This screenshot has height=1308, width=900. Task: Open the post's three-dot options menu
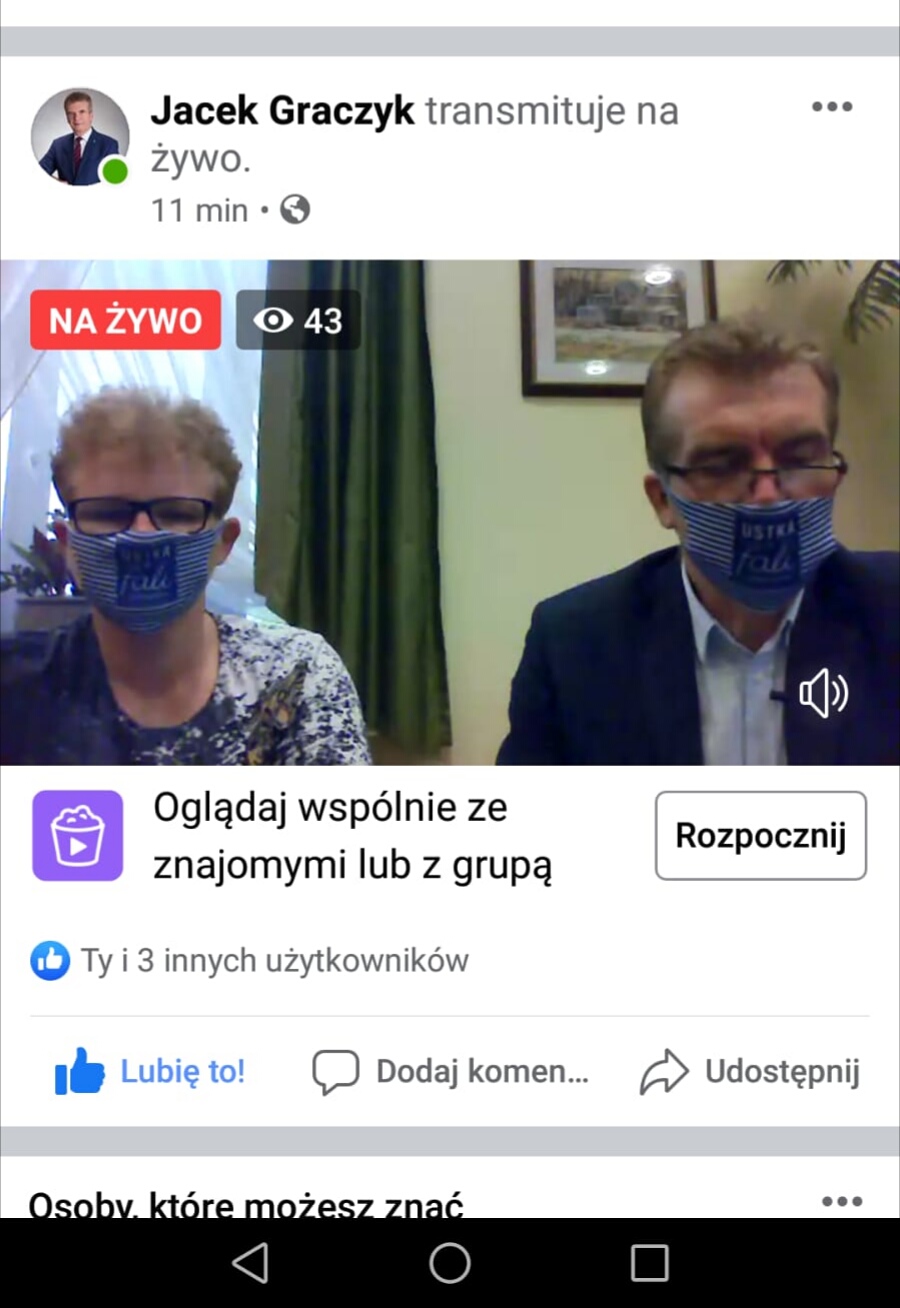coord(831,107)
